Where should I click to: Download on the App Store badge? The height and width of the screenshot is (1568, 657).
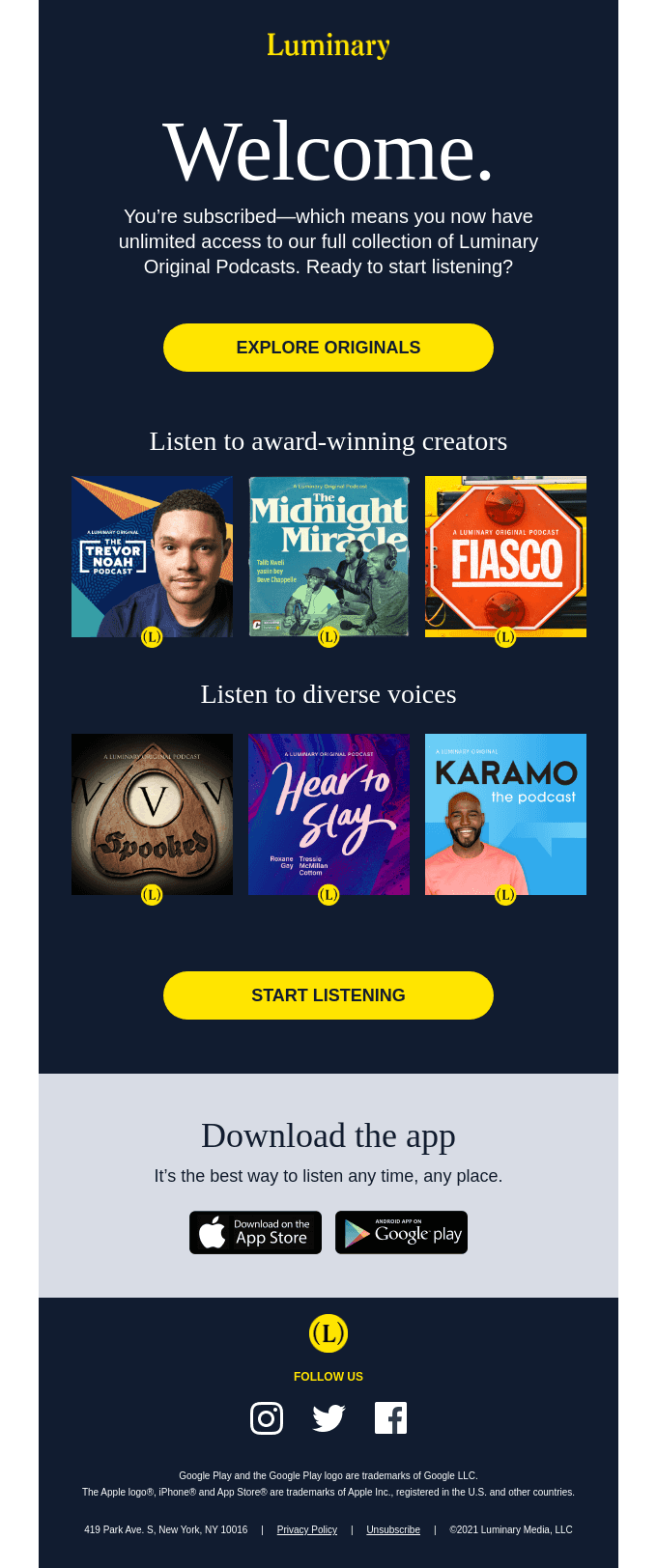[255, 1232]
